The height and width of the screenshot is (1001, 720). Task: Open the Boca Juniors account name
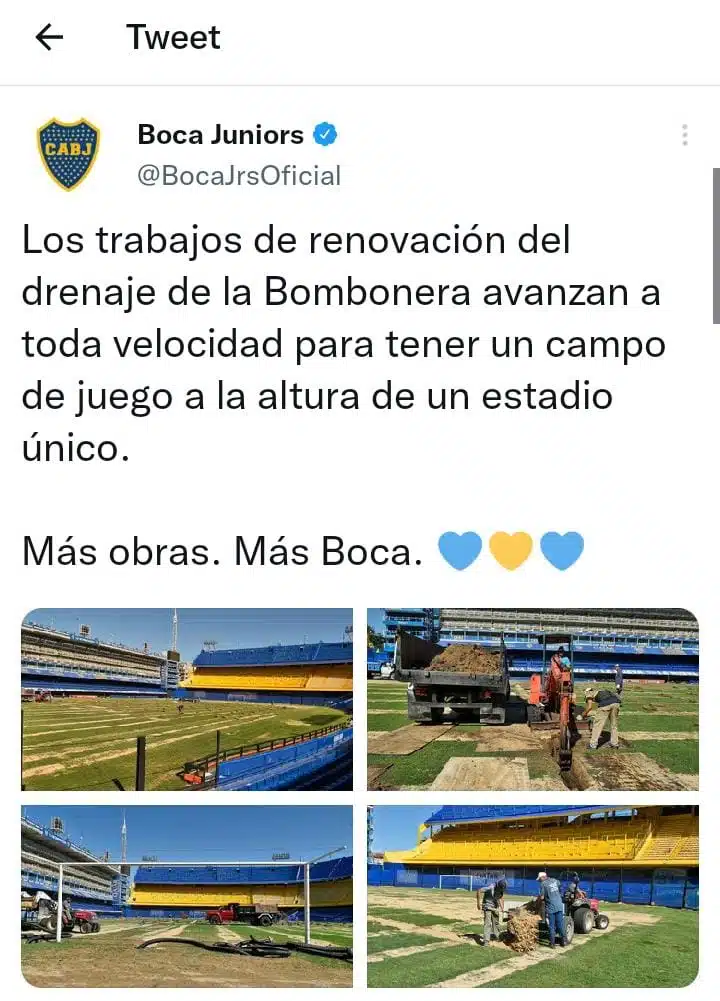coord(221,134)
